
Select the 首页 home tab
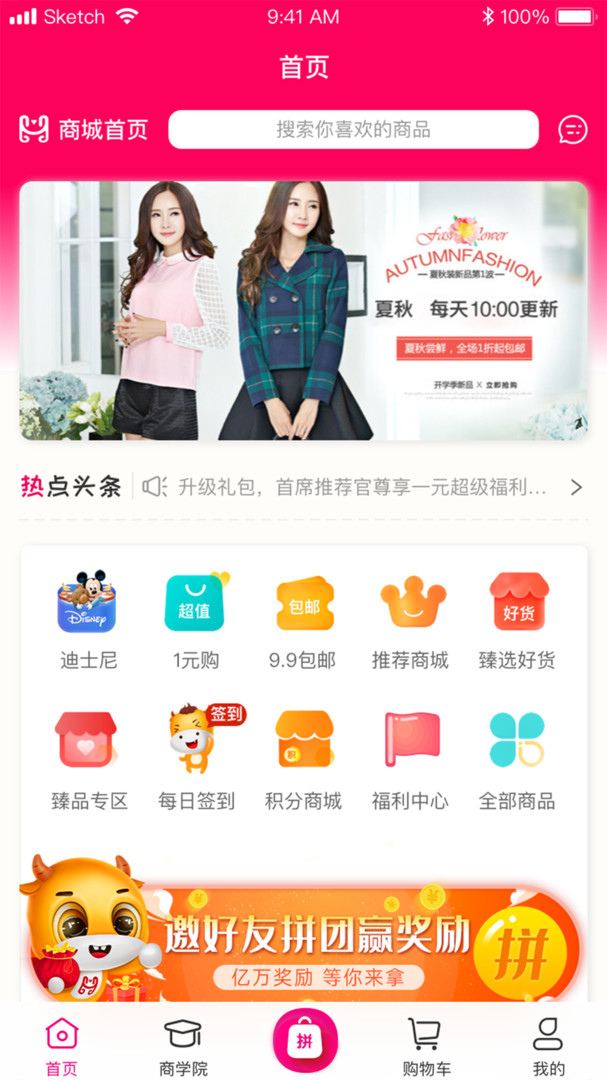[61, 1047]
